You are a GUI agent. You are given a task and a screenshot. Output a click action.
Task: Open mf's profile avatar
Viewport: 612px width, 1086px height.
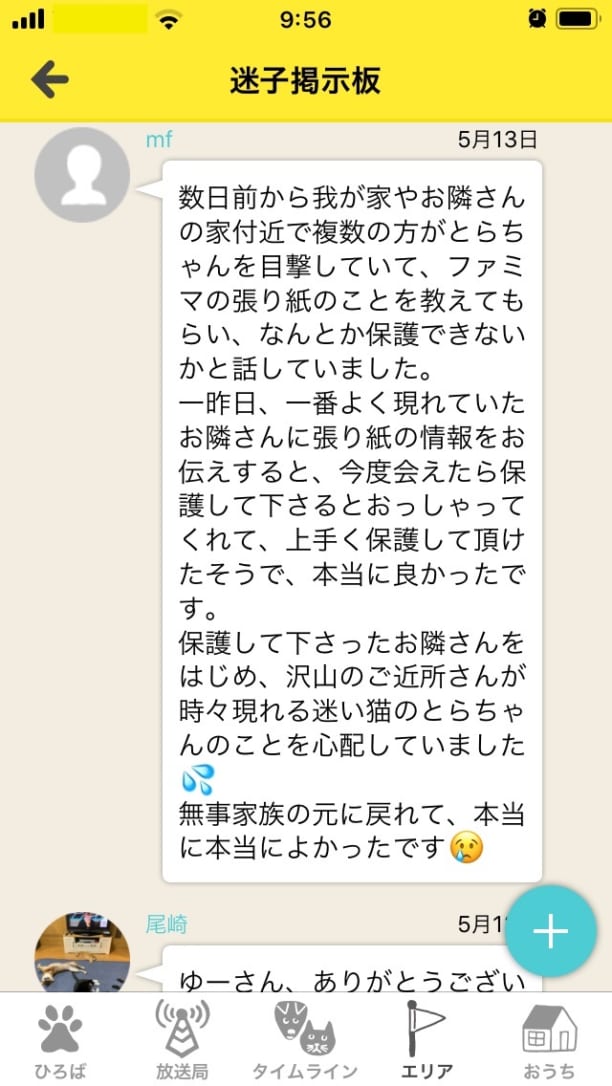click(82, 175)
